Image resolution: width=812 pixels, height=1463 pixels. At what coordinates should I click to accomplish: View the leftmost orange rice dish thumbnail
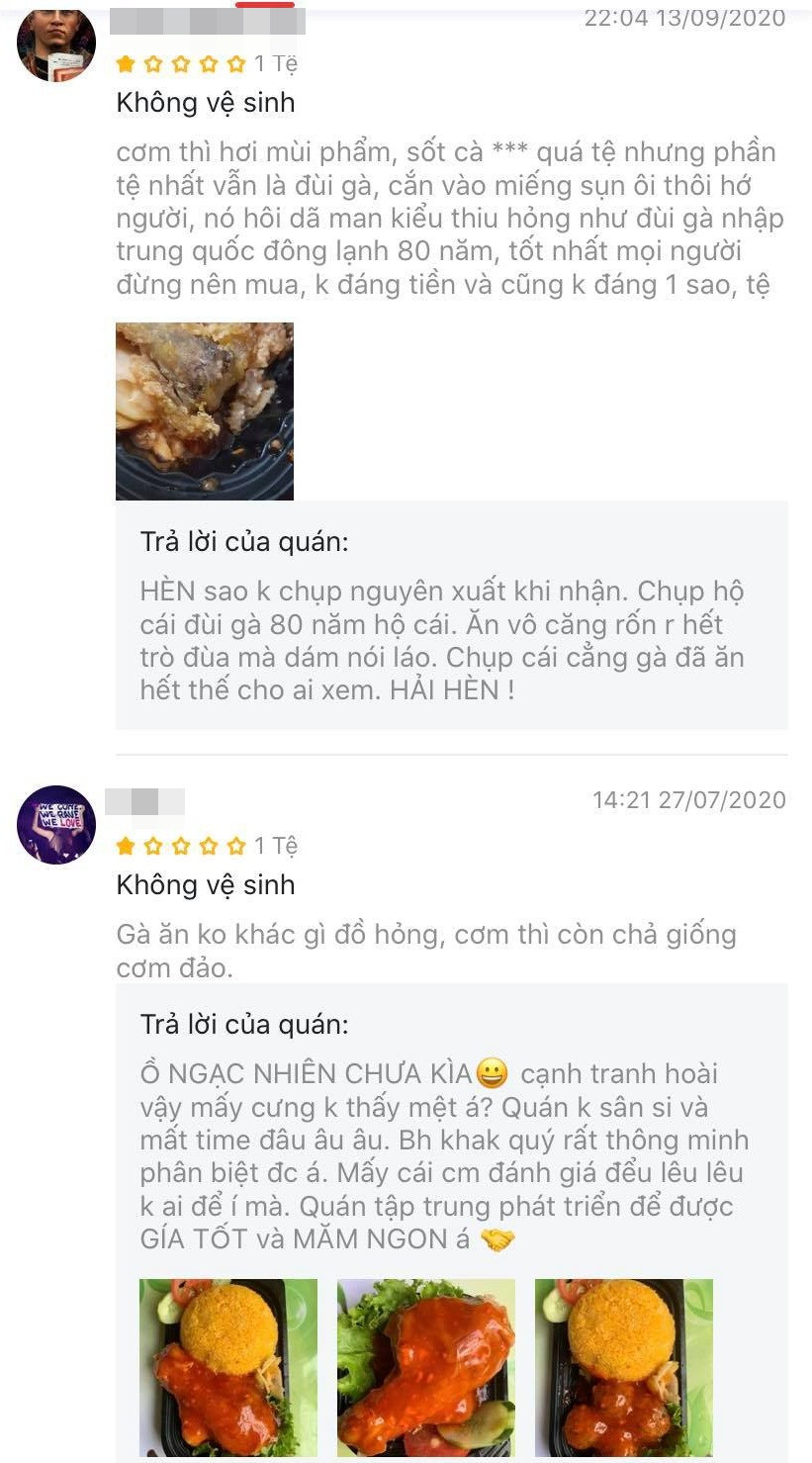(x=226, y=1367)
